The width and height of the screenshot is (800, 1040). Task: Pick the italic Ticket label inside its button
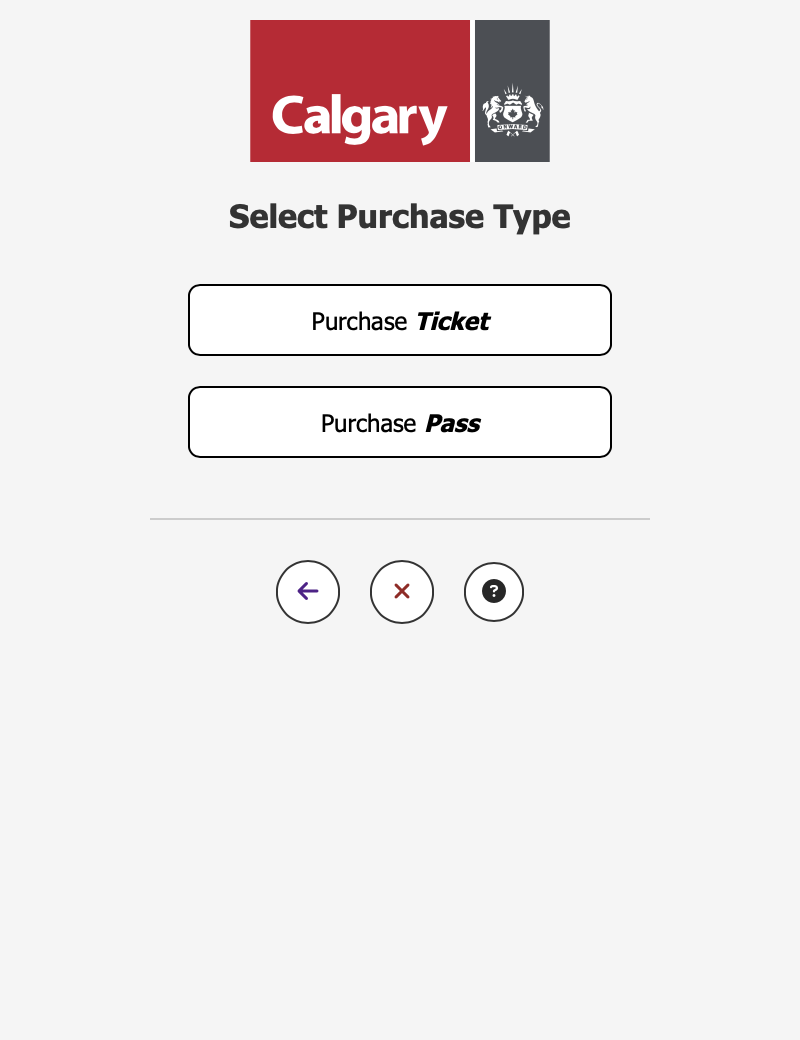pos(452,321)
